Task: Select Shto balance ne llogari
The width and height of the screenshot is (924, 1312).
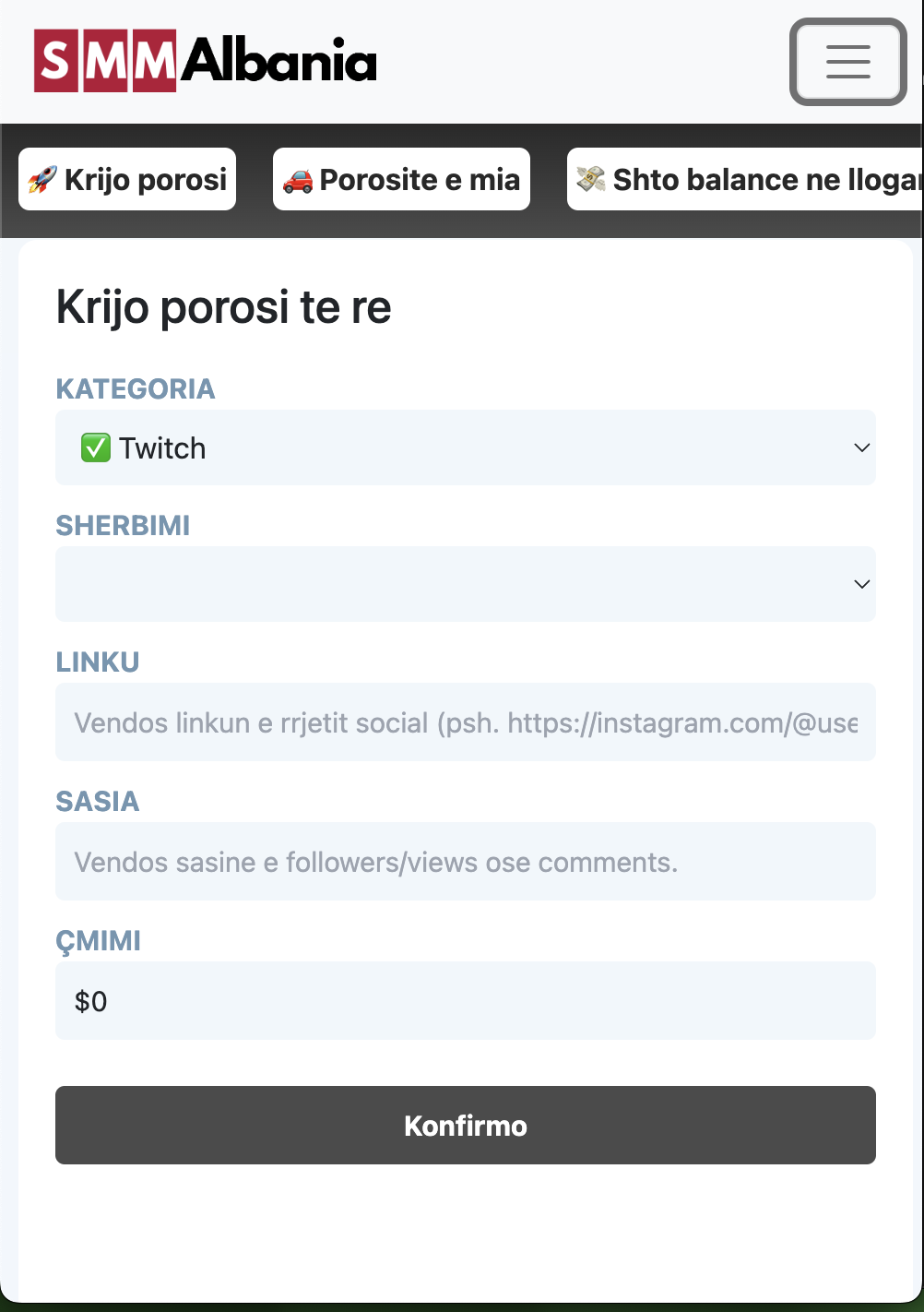Action: (x=745, y=179)
